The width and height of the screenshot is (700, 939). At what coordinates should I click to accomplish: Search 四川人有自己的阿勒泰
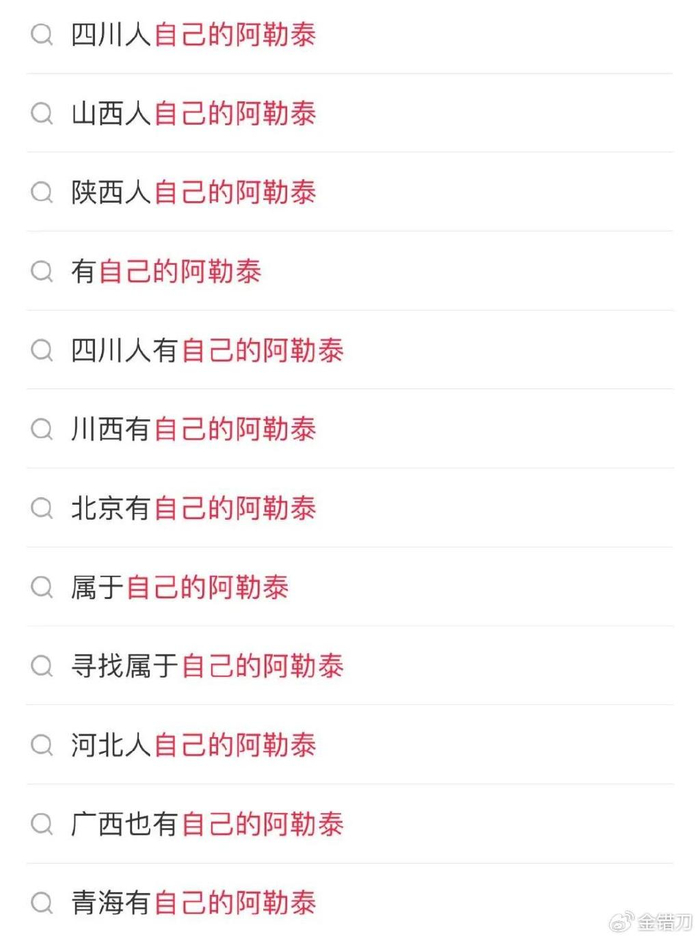tap(350, 350)
